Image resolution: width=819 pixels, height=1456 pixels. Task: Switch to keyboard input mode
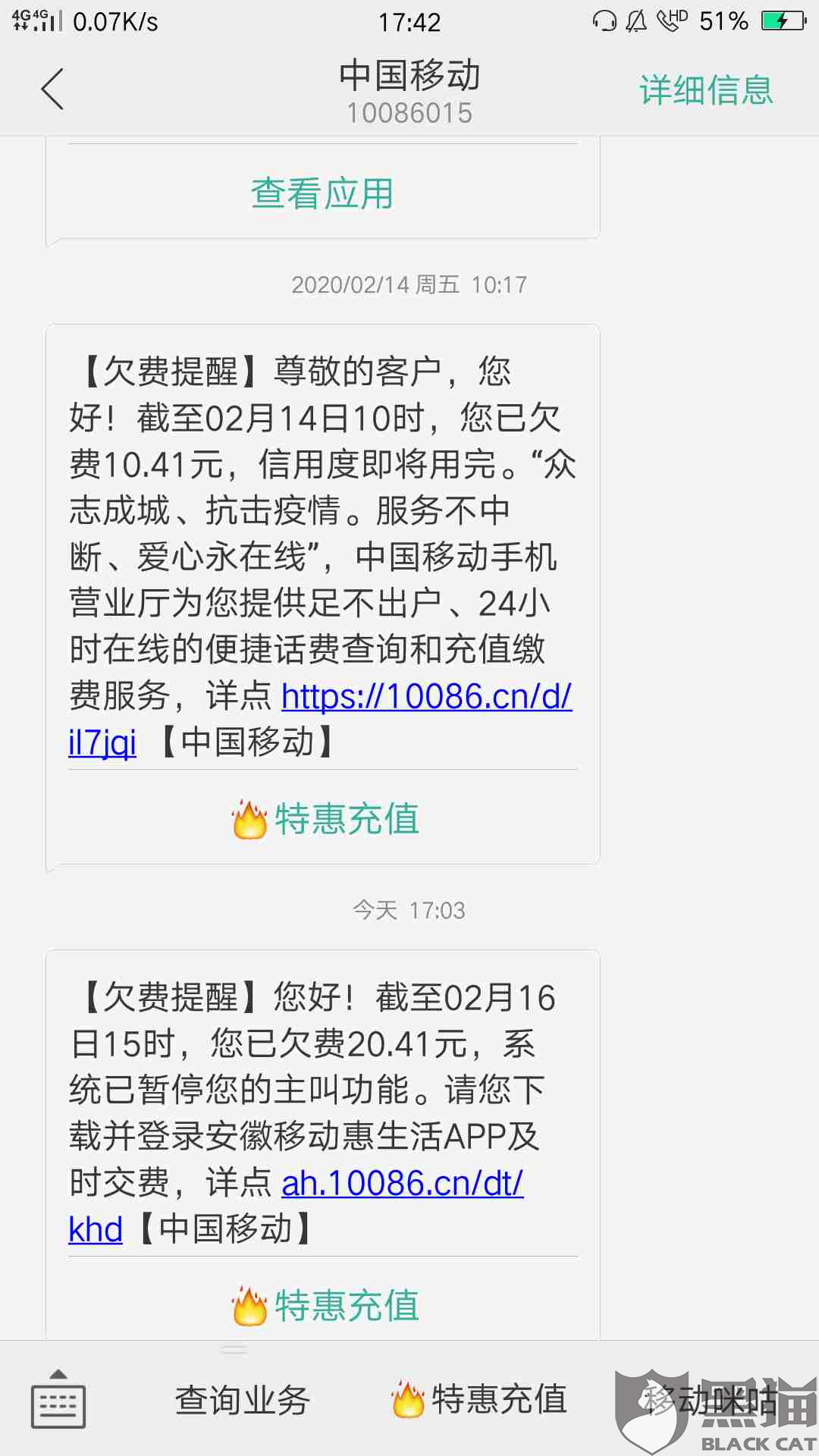(58, 1399)
